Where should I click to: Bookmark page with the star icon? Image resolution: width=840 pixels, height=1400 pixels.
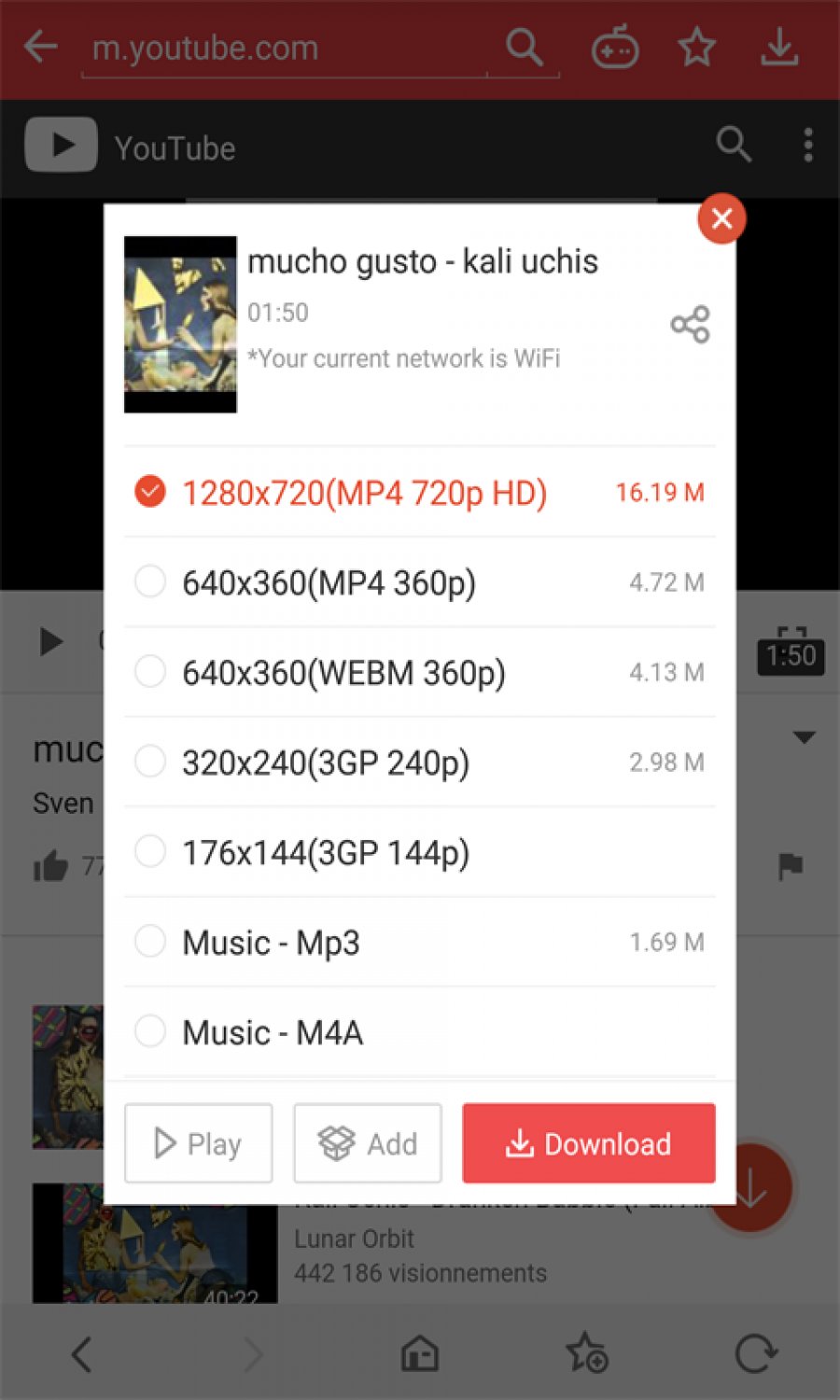(x=696, y=48)
